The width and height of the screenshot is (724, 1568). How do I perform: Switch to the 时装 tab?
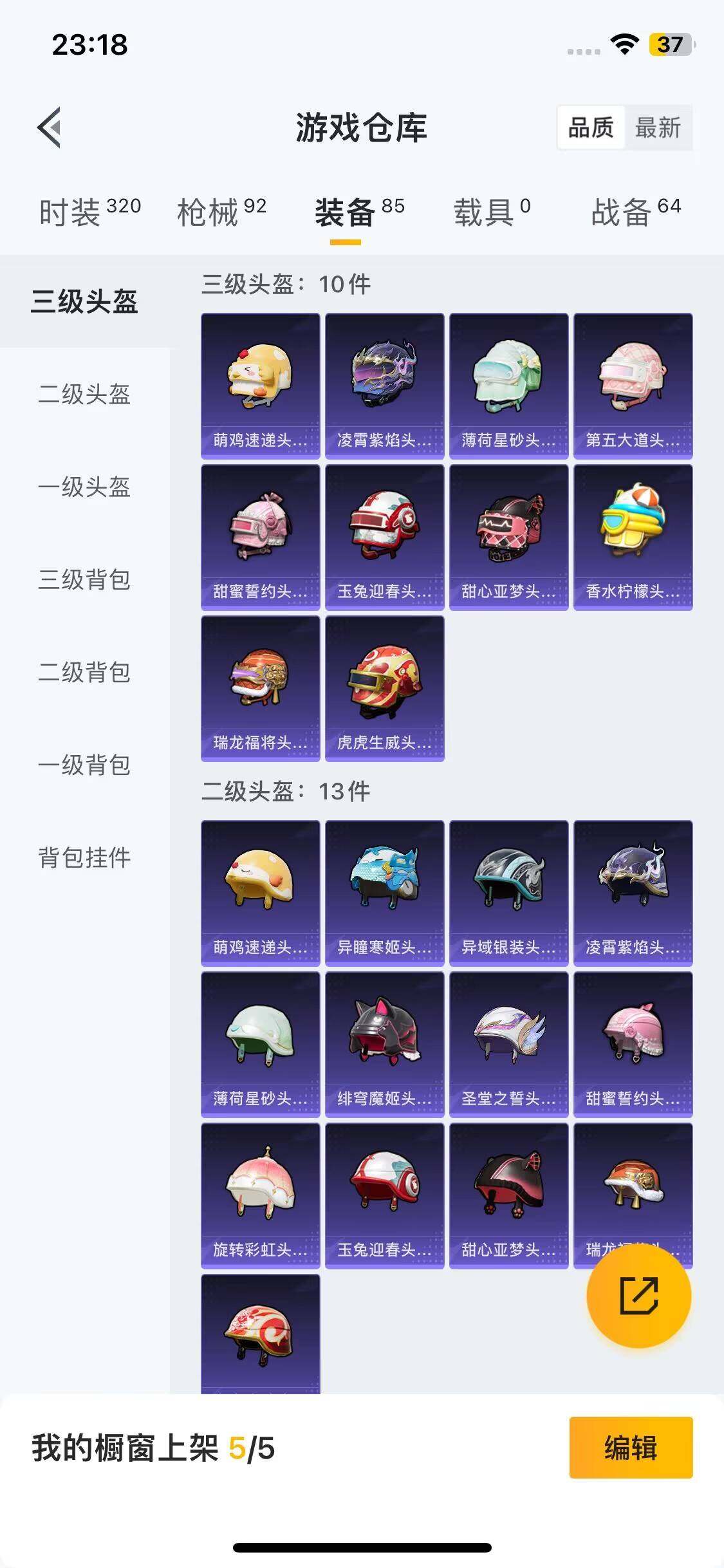pyautogui.click(x=89, y=212)
